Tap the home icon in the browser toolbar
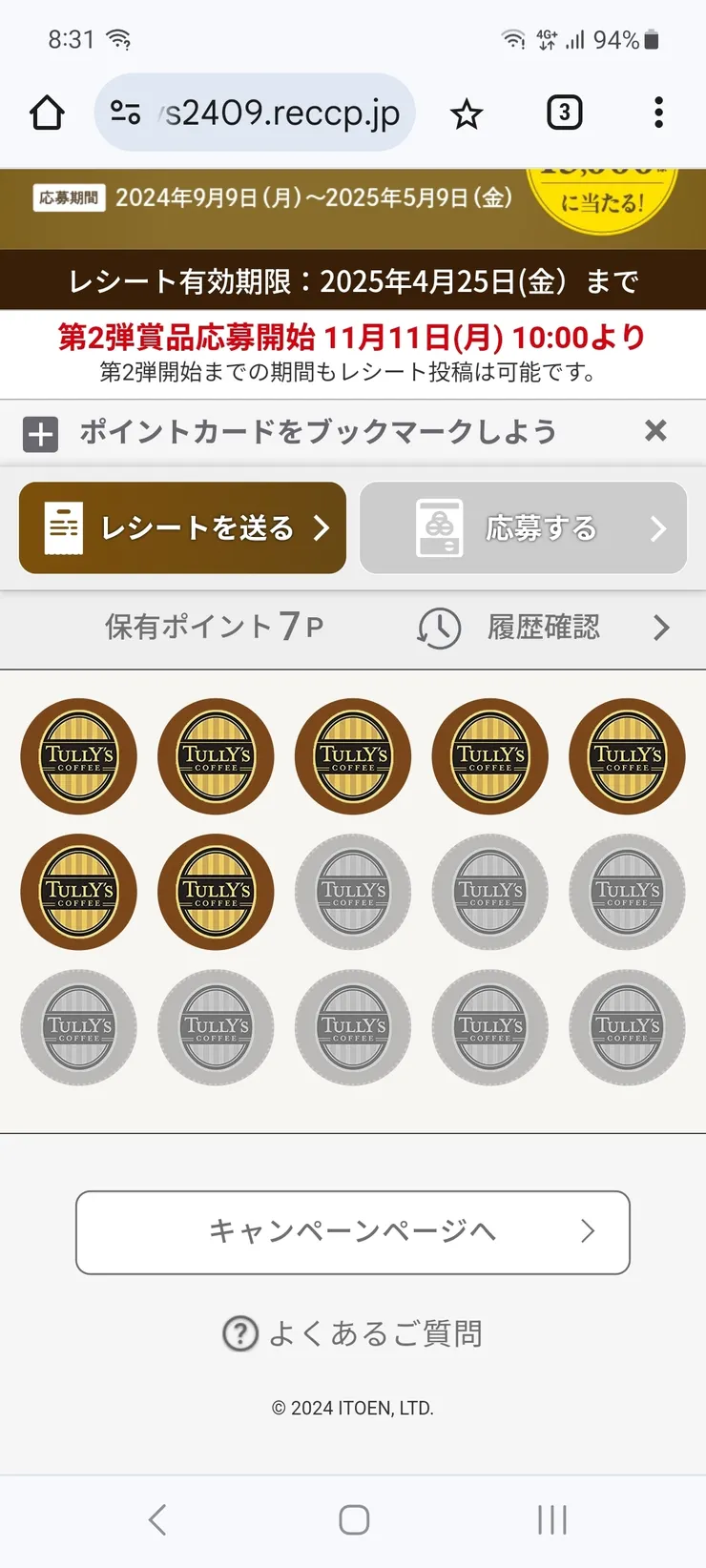 47,113
